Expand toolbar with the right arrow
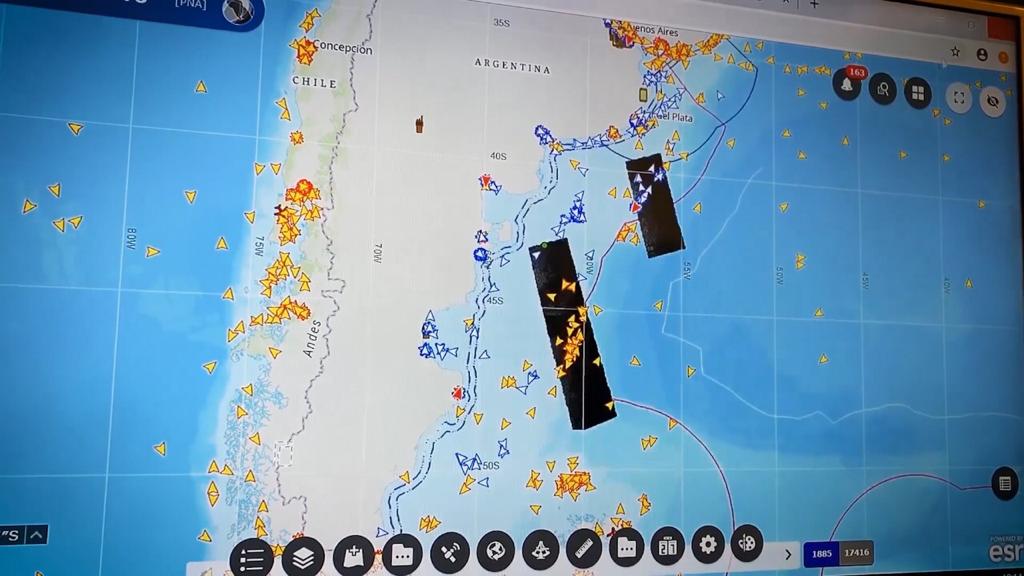1024x576 pixels. pyautogui.click(x=788, y=554)
